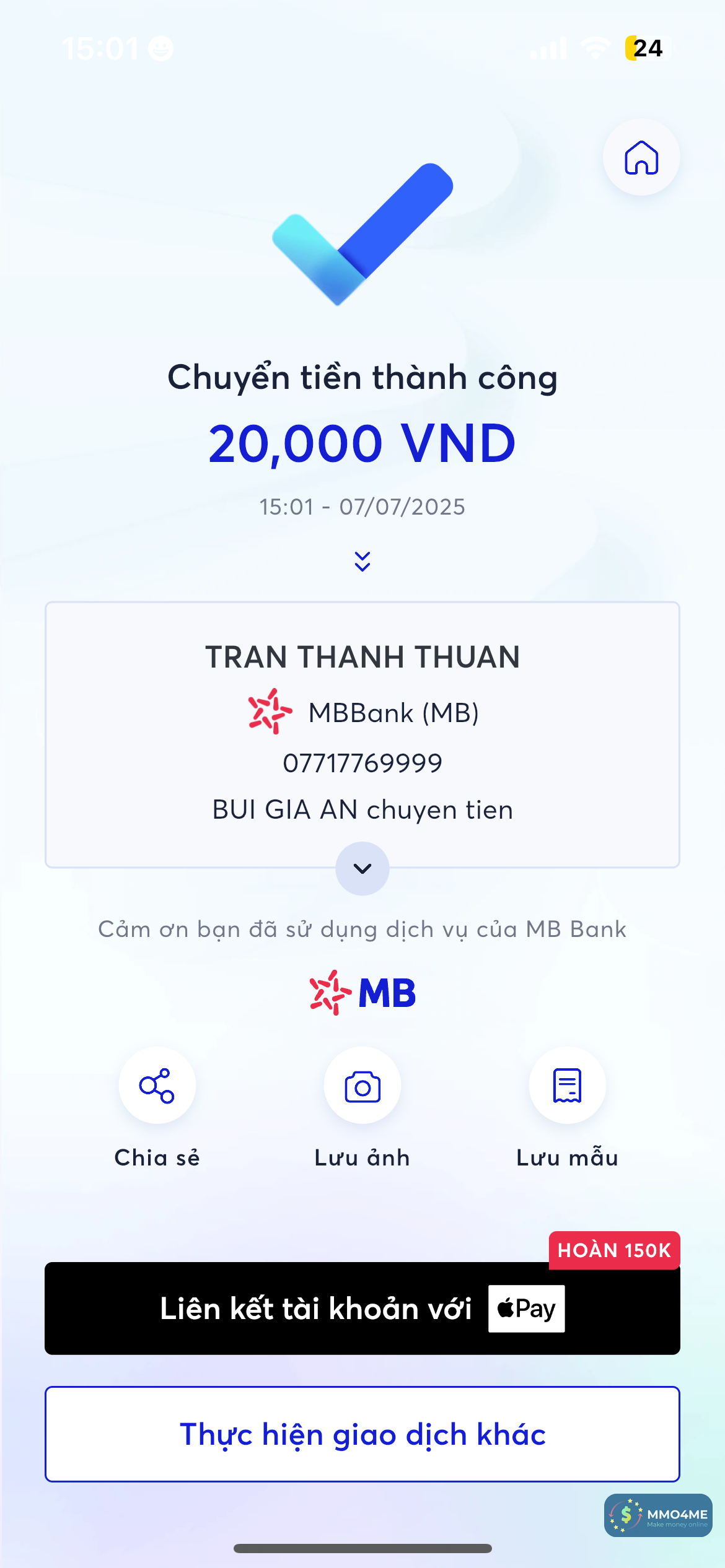Link account with Apple Pay
This screenshot has height=1568, width=725.
pyautogui.click(x=362, y=1308)
